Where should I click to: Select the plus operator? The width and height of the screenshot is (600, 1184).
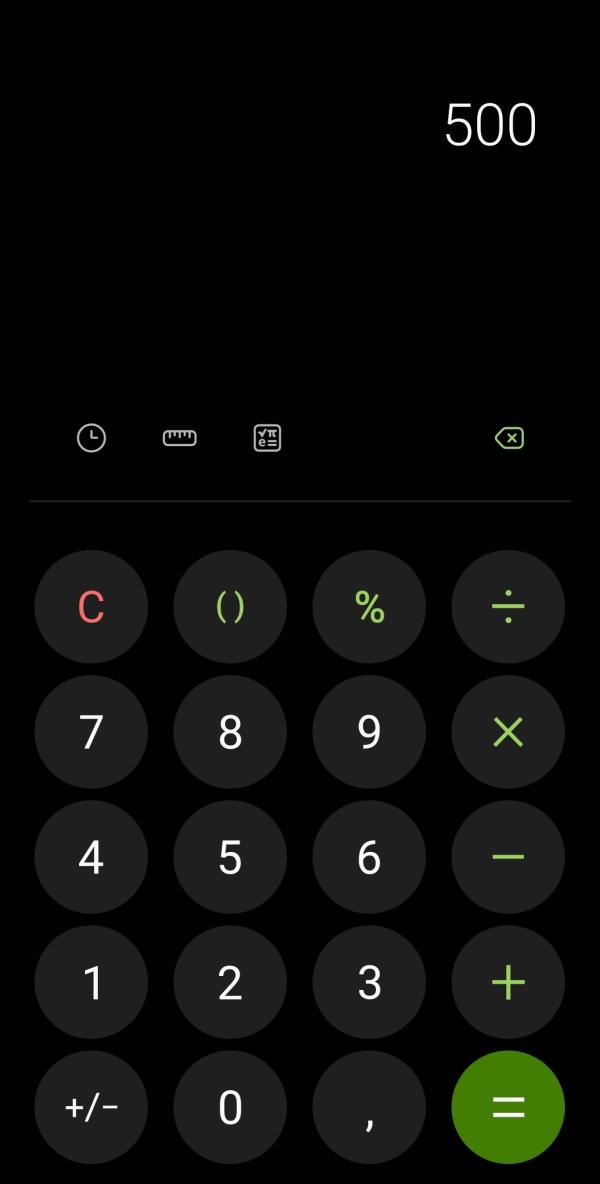(508, 982)
